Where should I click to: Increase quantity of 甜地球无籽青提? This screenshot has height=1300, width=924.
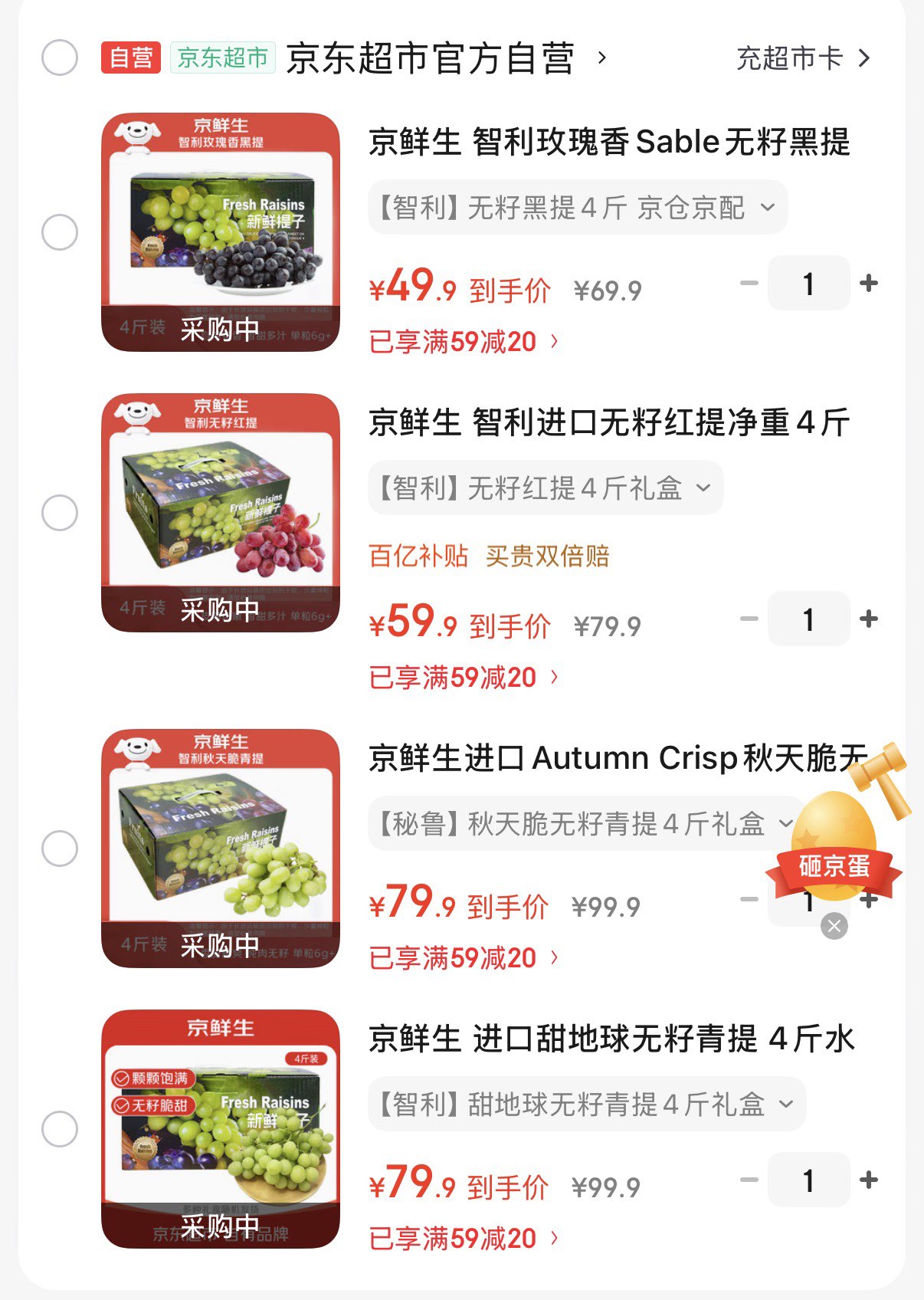tap(868, 1180)
